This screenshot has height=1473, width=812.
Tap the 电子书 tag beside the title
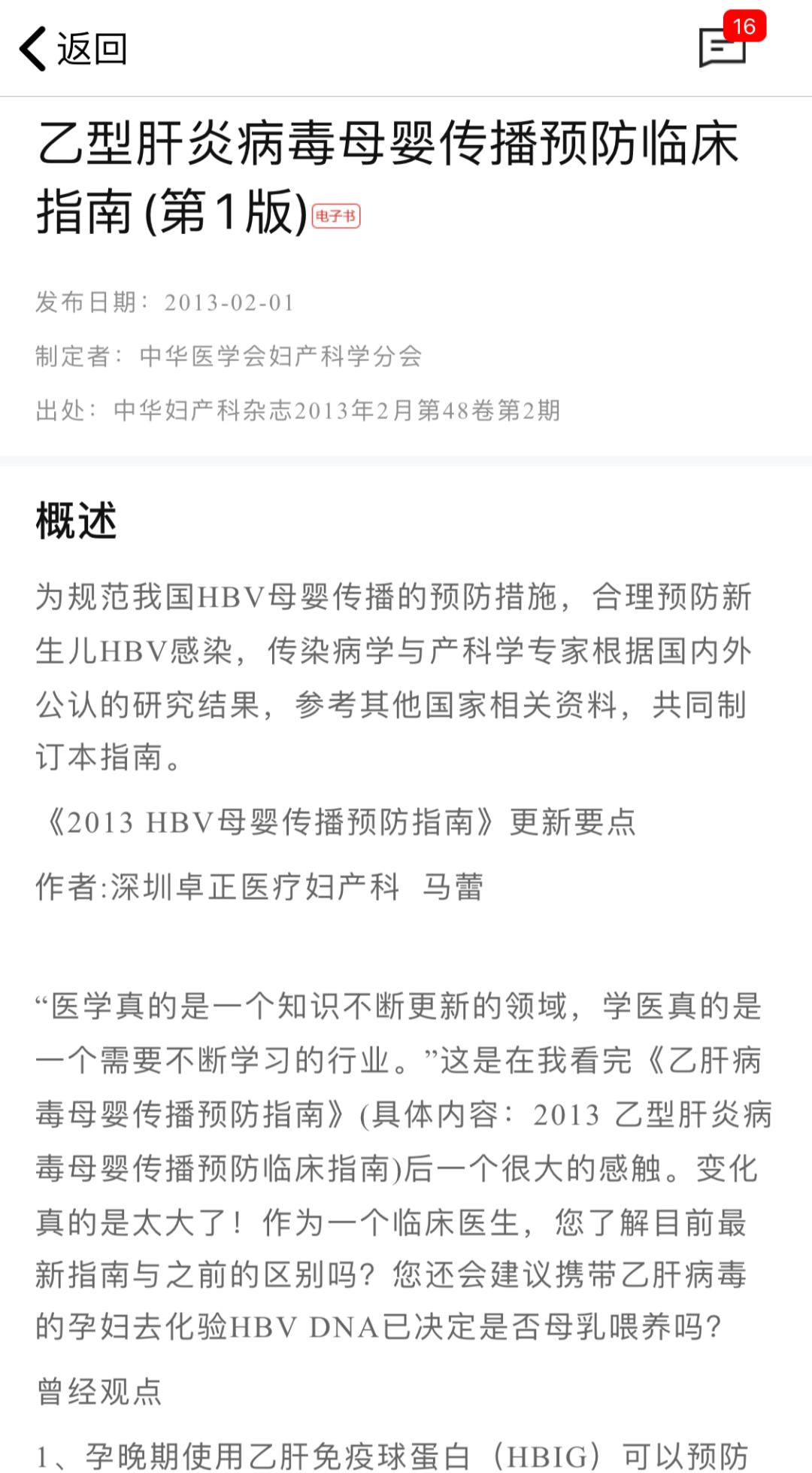tap(336, 217)
